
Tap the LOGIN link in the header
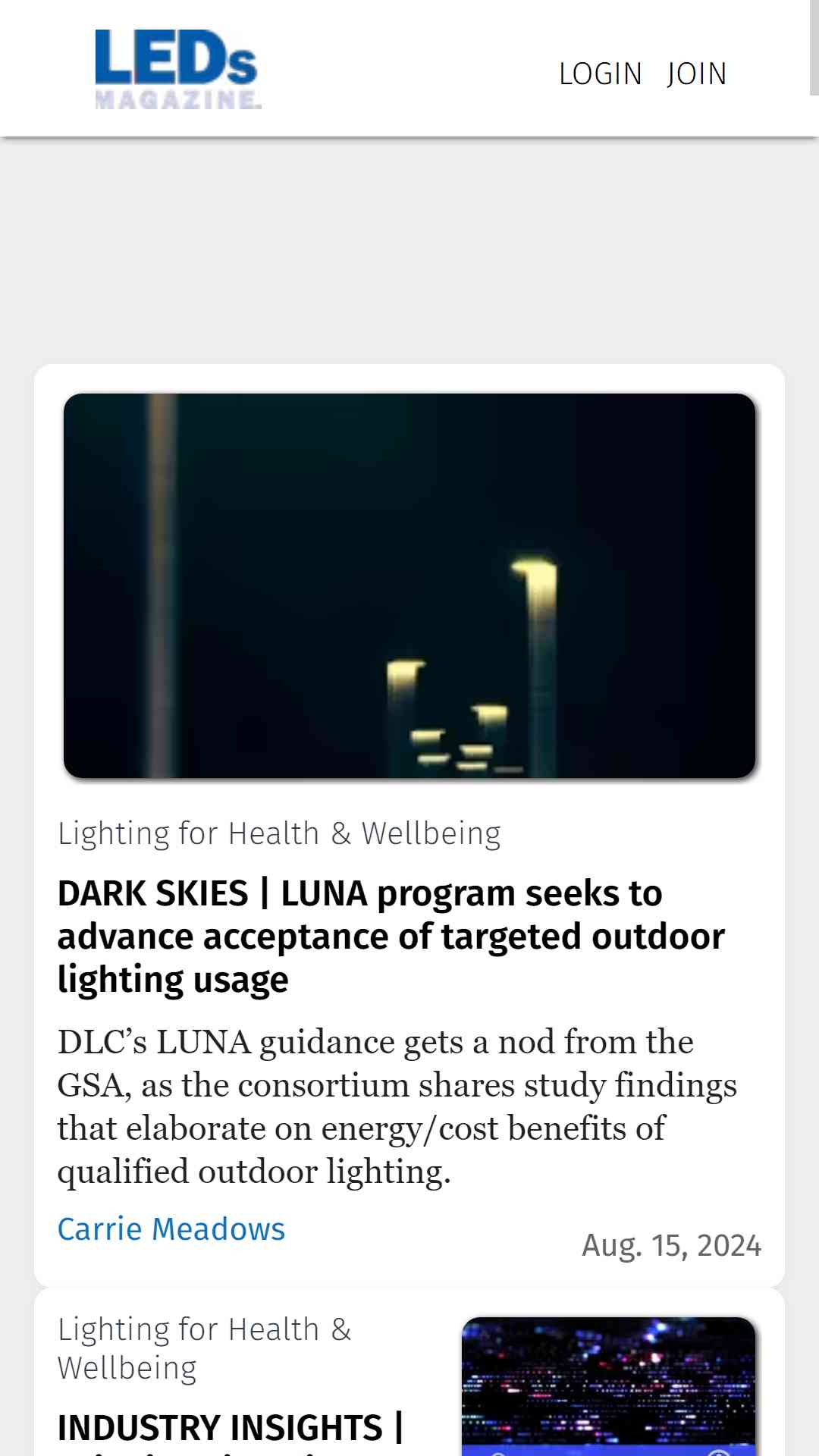click(600, 74)
